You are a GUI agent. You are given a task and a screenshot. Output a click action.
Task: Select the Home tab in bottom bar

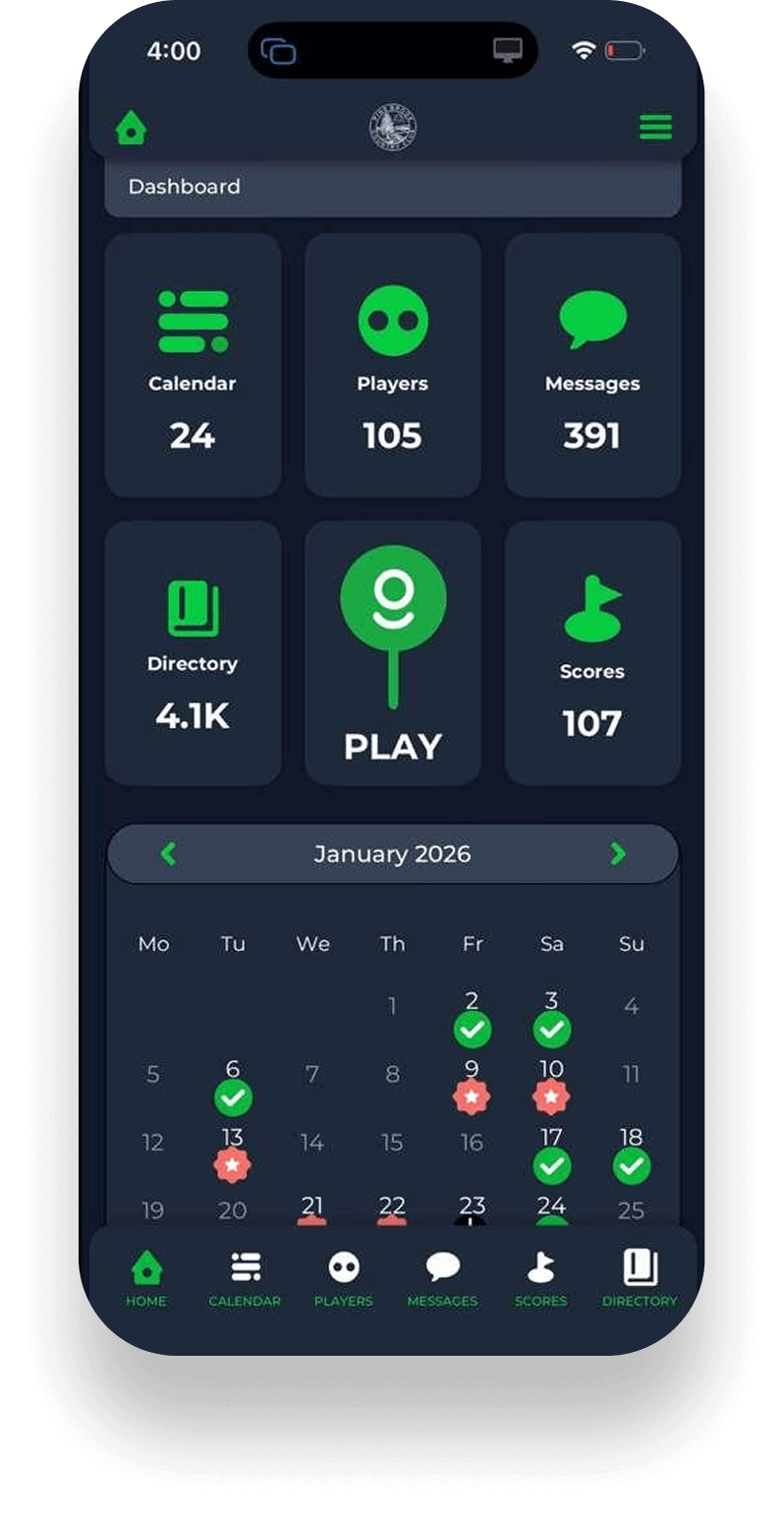[145, 1279]
